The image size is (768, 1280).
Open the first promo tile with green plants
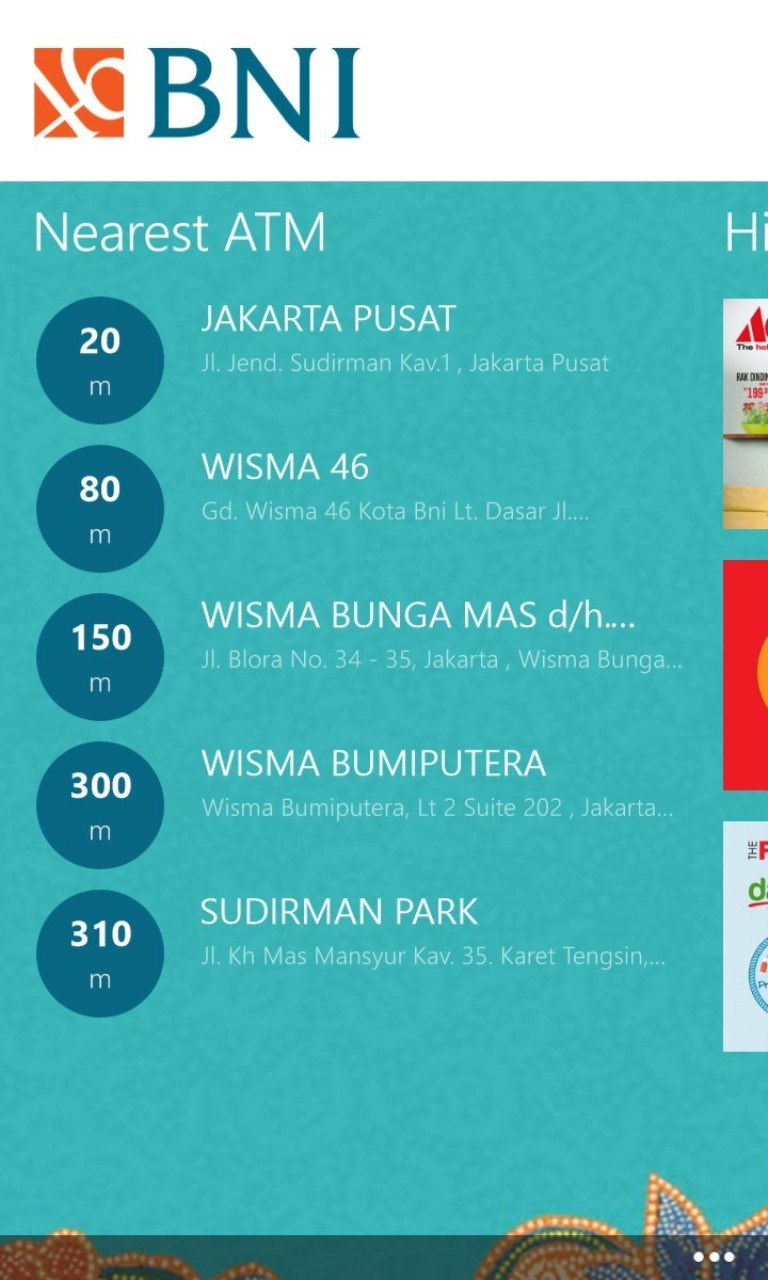point(745,413)
